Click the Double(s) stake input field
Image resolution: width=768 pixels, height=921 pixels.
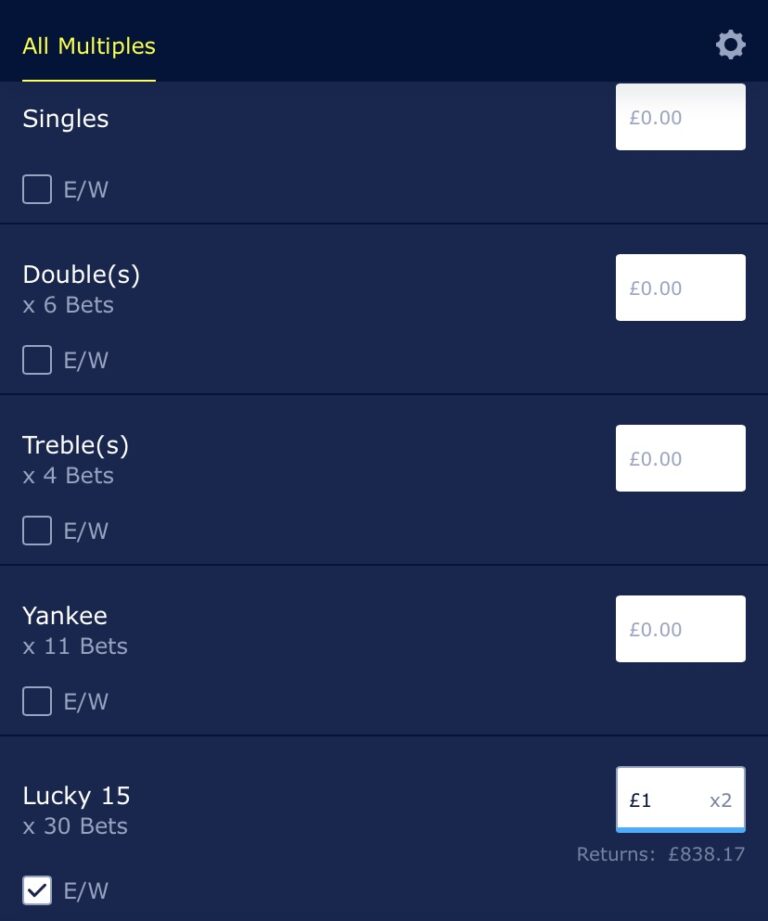pos(680,287)
